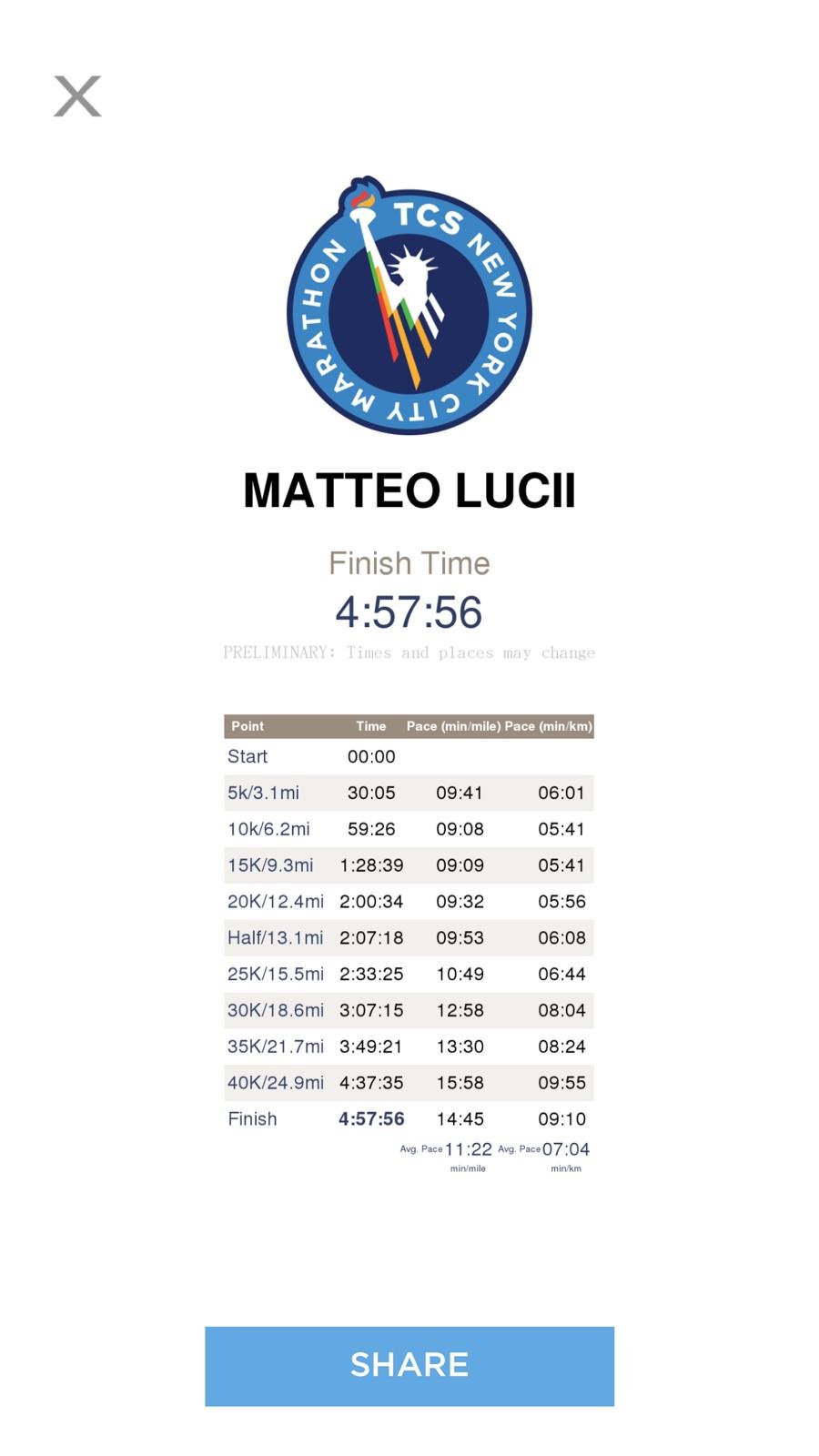Close the marathon results screen
Viewport: 819px width, 1456px height.
pyautogui.click(x=77, y=96)
